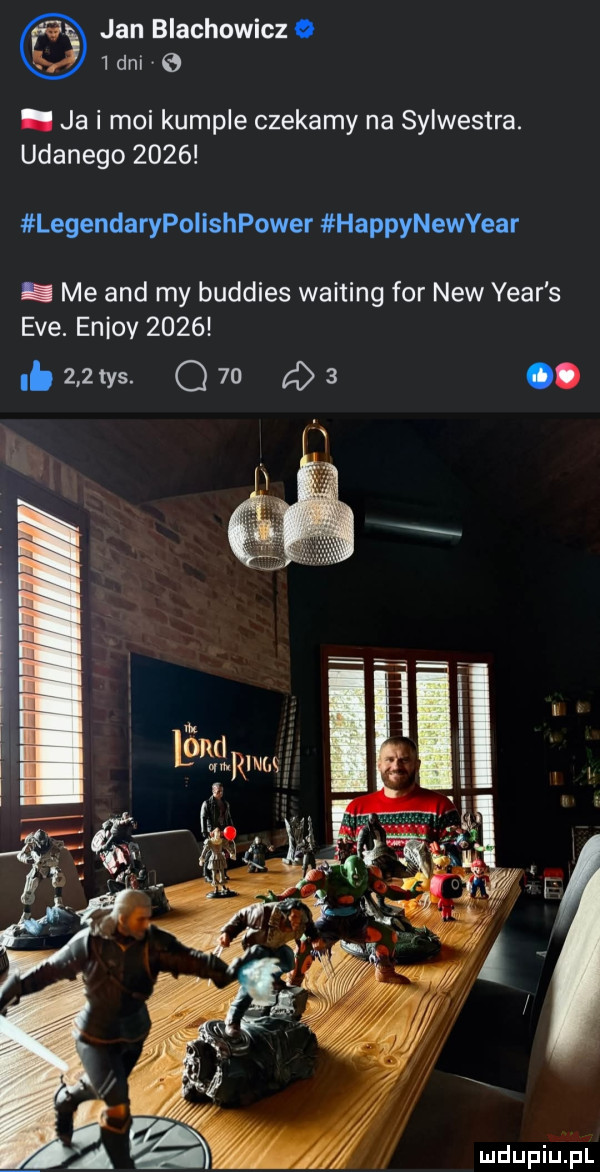Open the post photo in full view
The width and height of the screenshot is (600, 1172).
pyautogui.click(x=300, y=790)
